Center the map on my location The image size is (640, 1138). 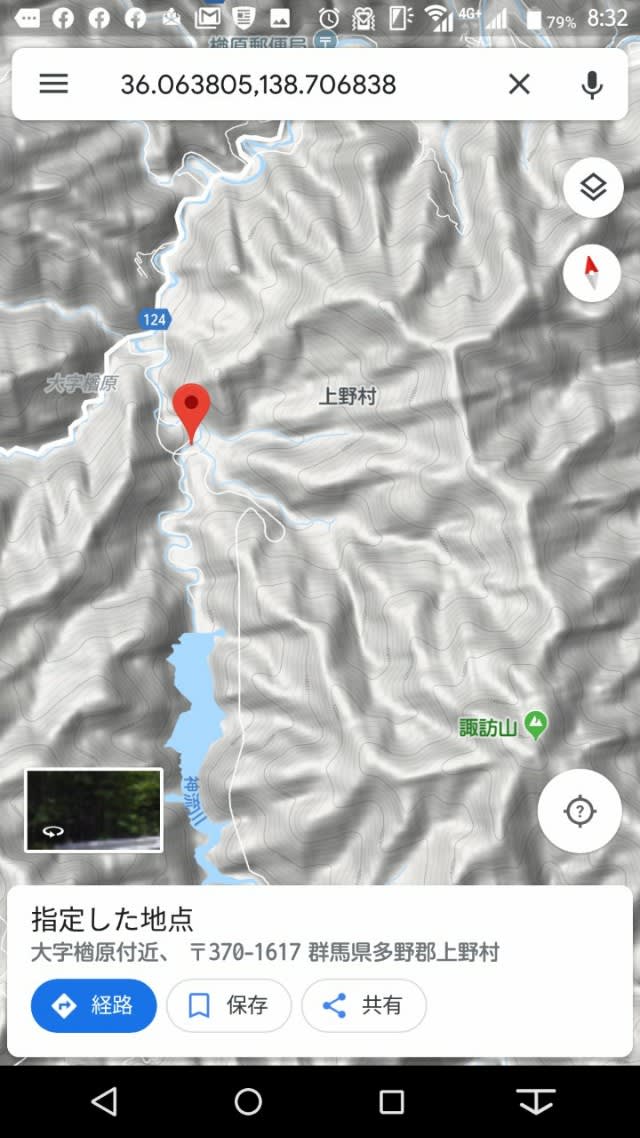[x=579, y=811]
